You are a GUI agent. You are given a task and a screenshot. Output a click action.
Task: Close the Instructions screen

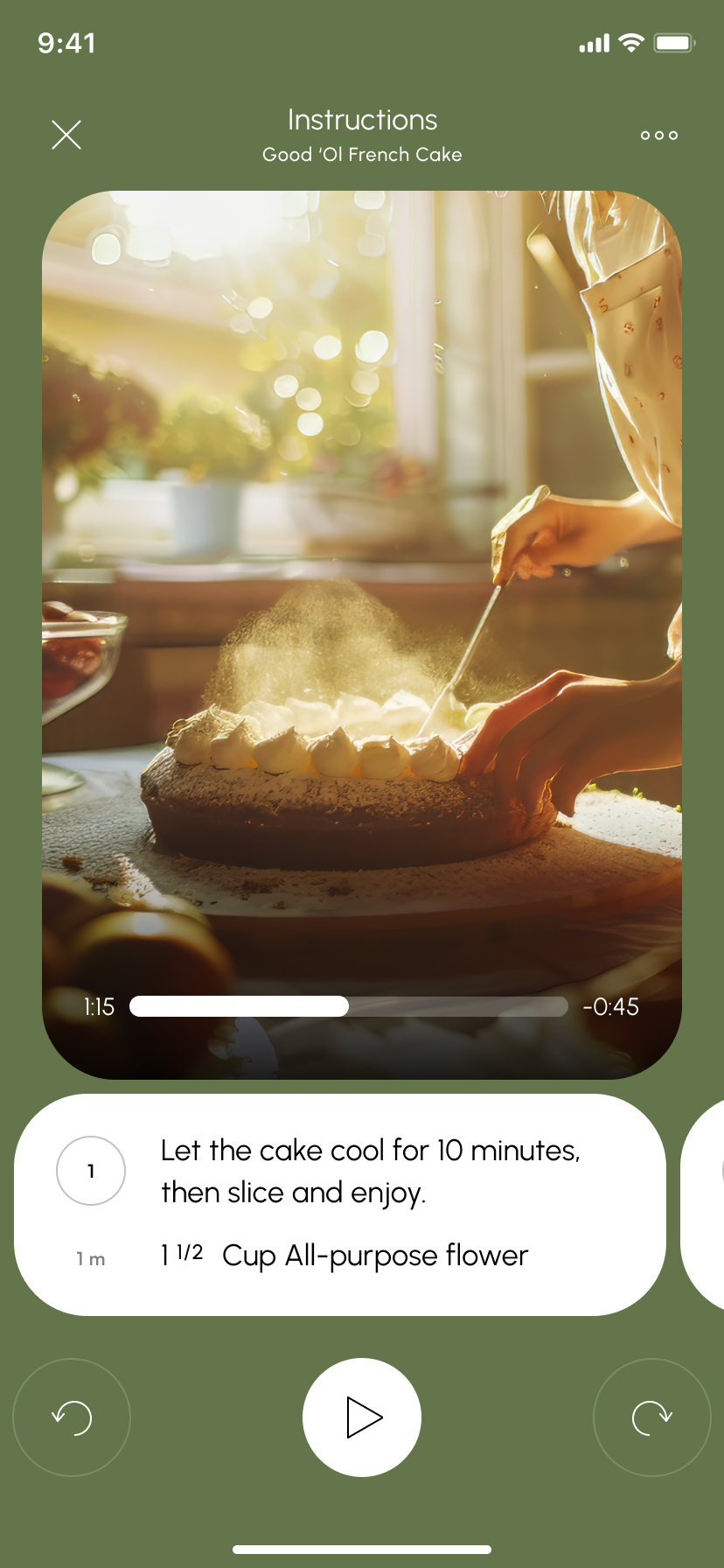click(x=66, y=135)
